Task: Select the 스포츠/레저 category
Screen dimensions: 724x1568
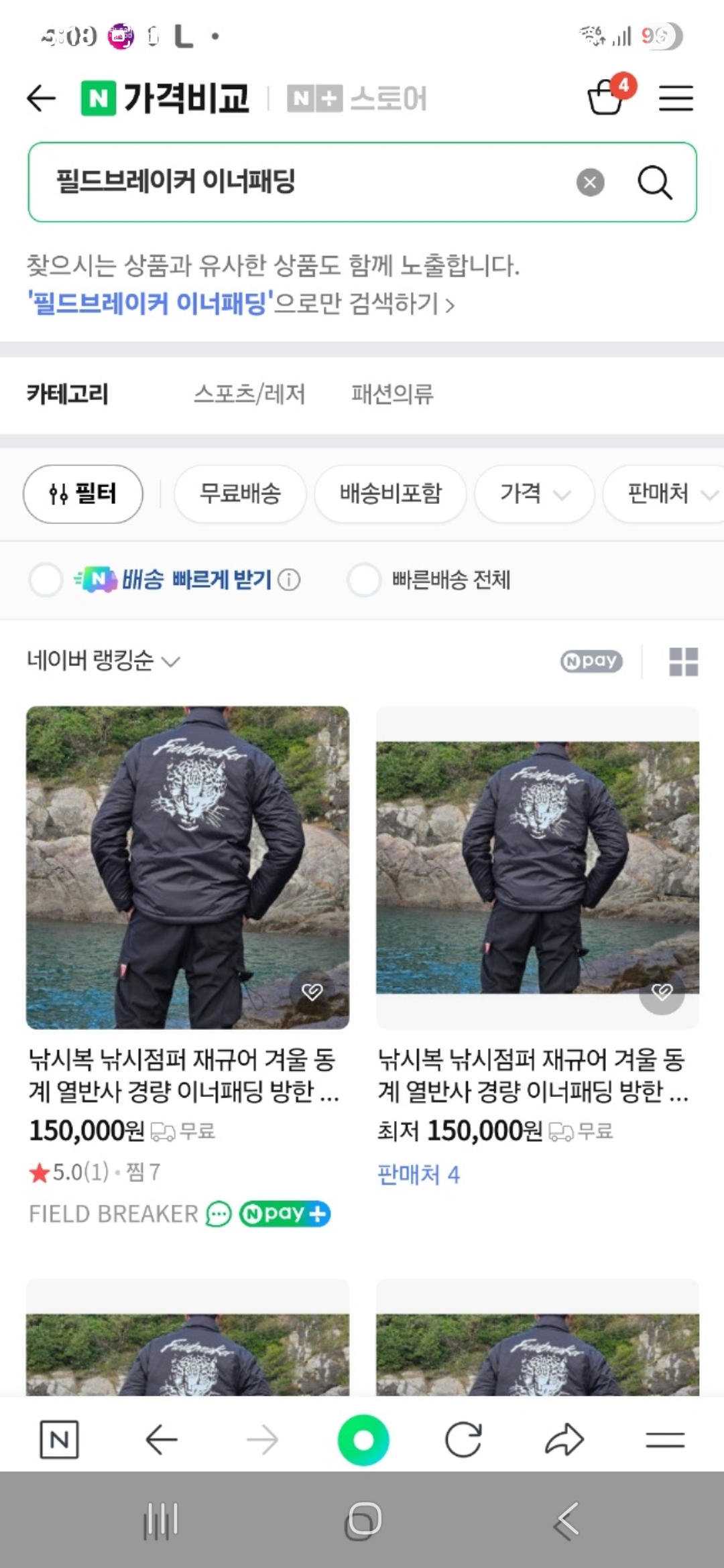Action: pyautogui.click(x=249, y=394)
